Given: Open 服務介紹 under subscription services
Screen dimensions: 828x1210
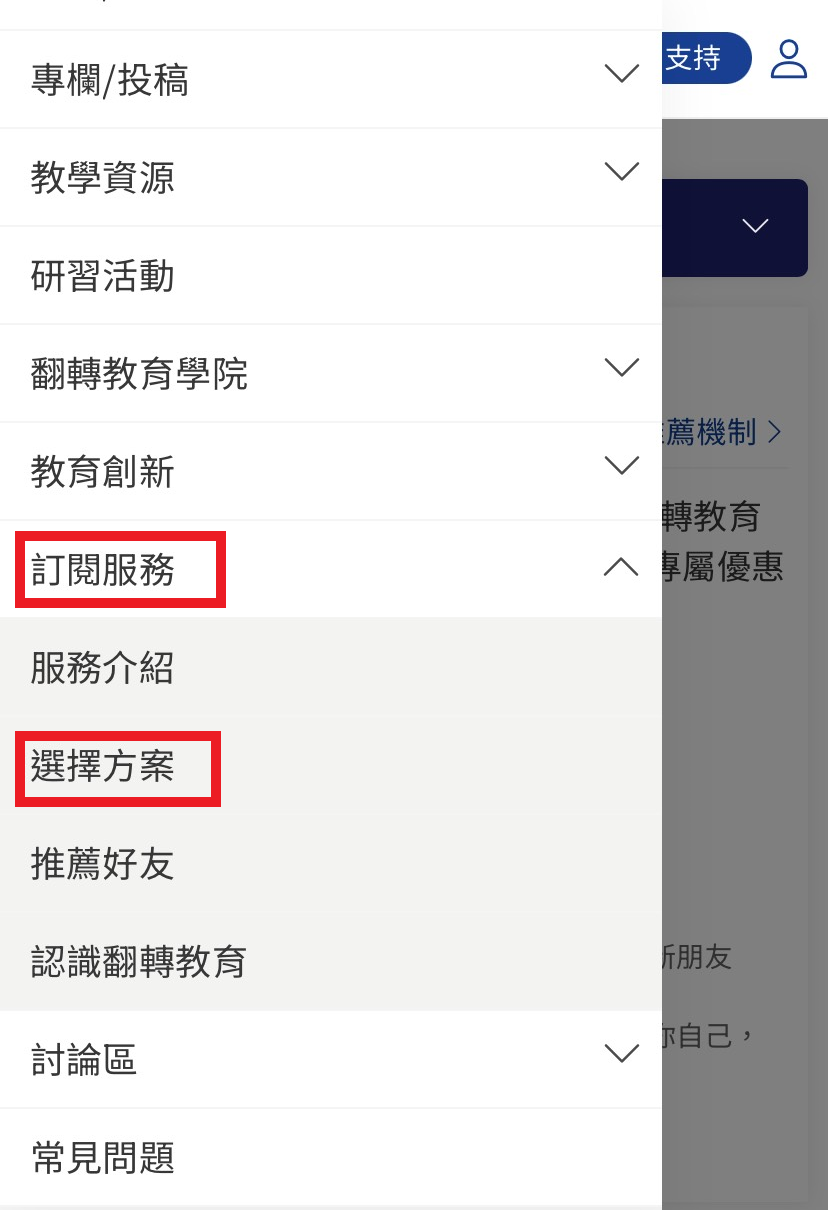Looking at the screenshot, I should 103,668.
